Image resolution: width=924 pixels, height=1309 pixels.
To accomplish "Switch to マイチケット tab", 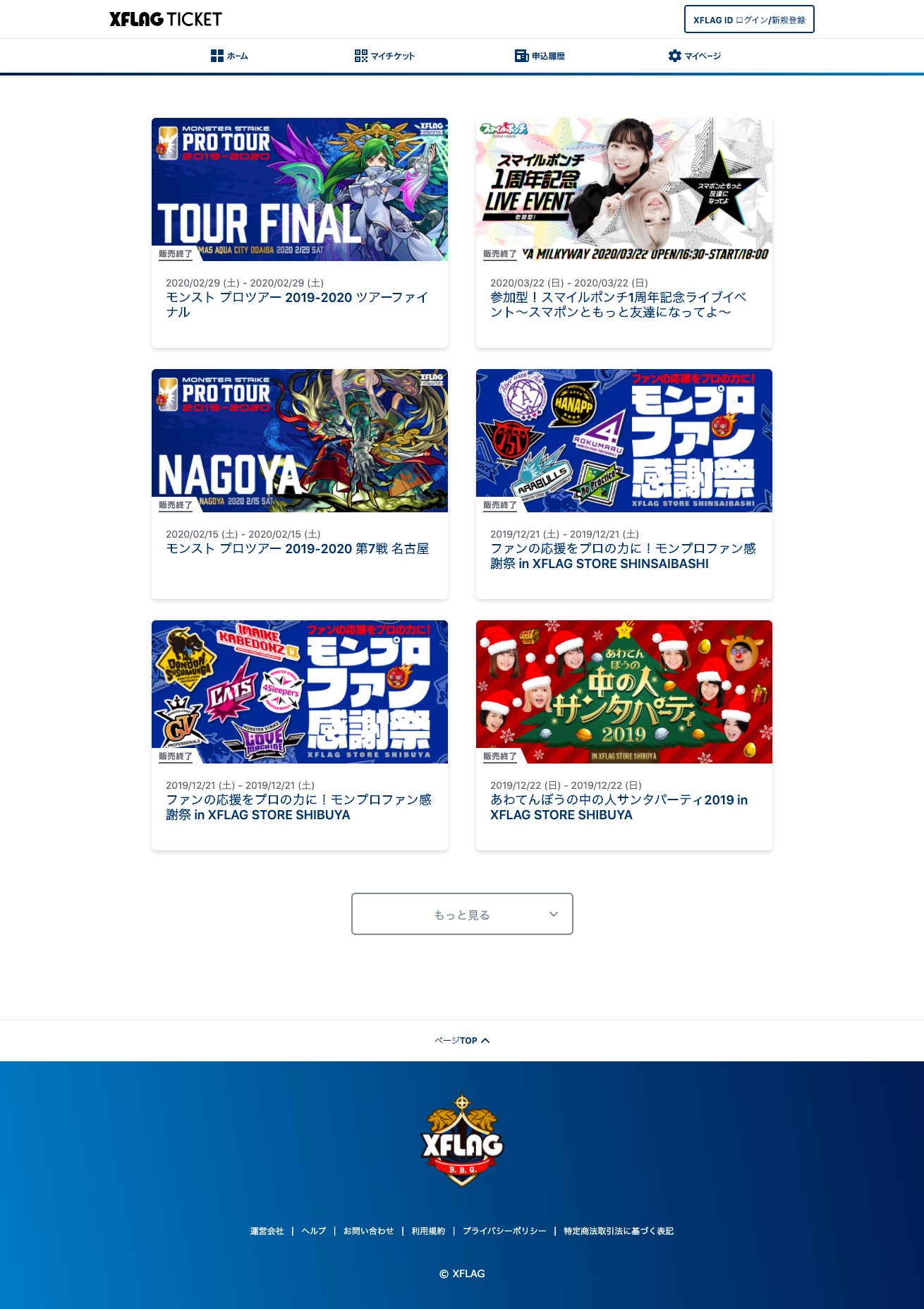I will pyautogui.click(x=384, y=56).
